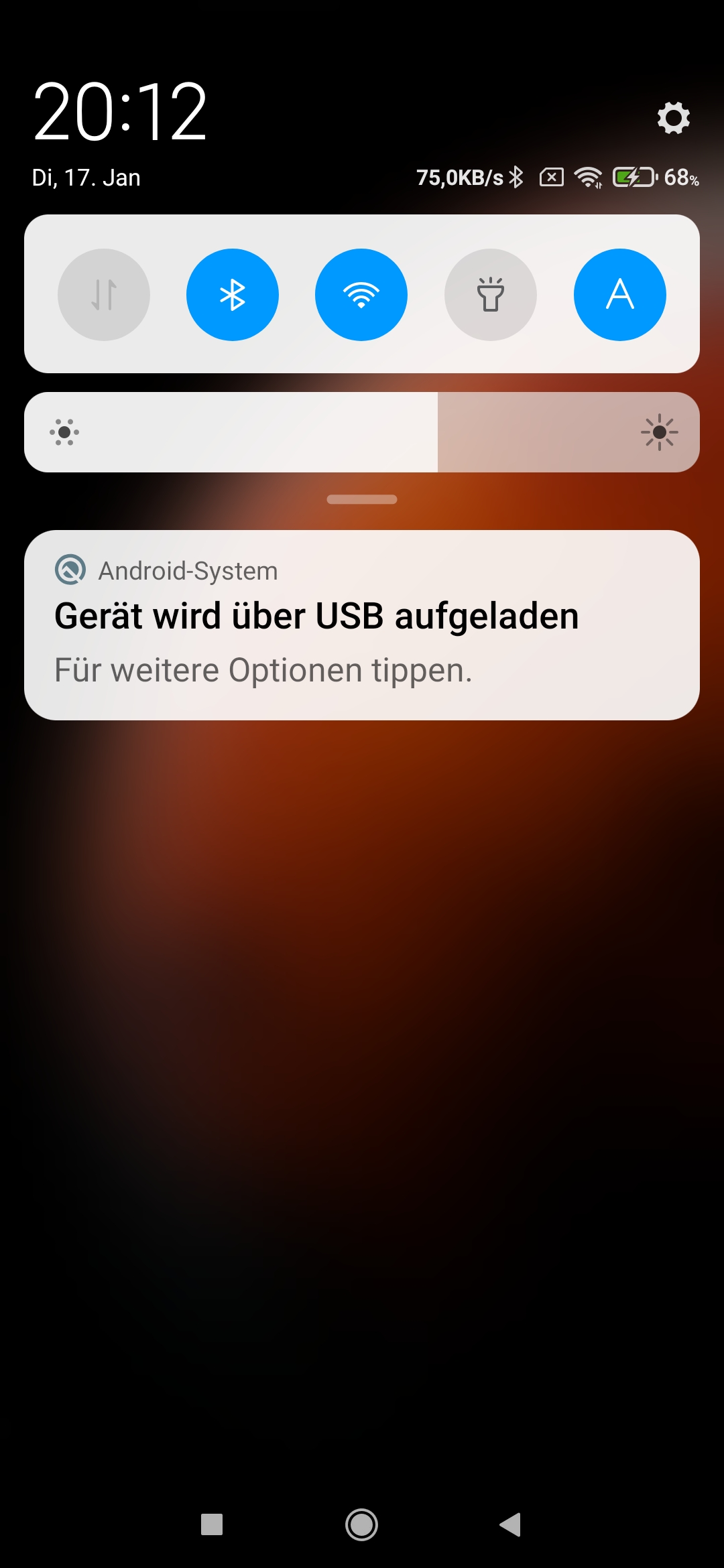The image size is (724, 1568).
Task: Set brightness by tapping the slider
Action: coord(362,432)
